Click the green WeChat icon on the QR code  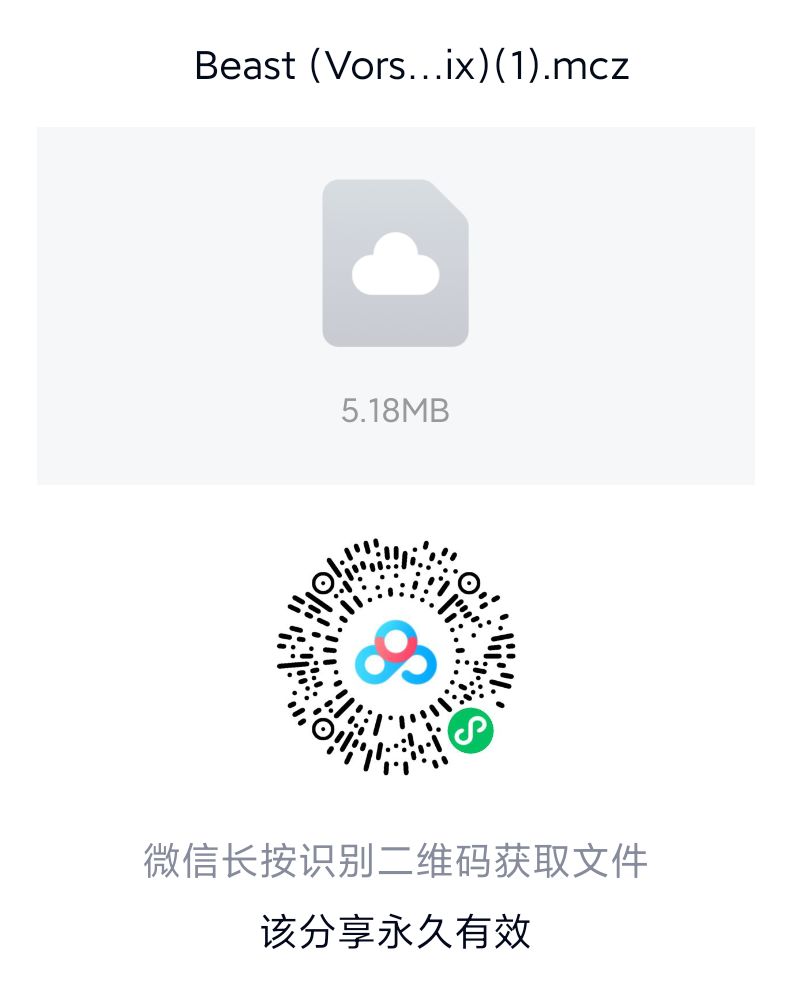[x=469, y=731]
